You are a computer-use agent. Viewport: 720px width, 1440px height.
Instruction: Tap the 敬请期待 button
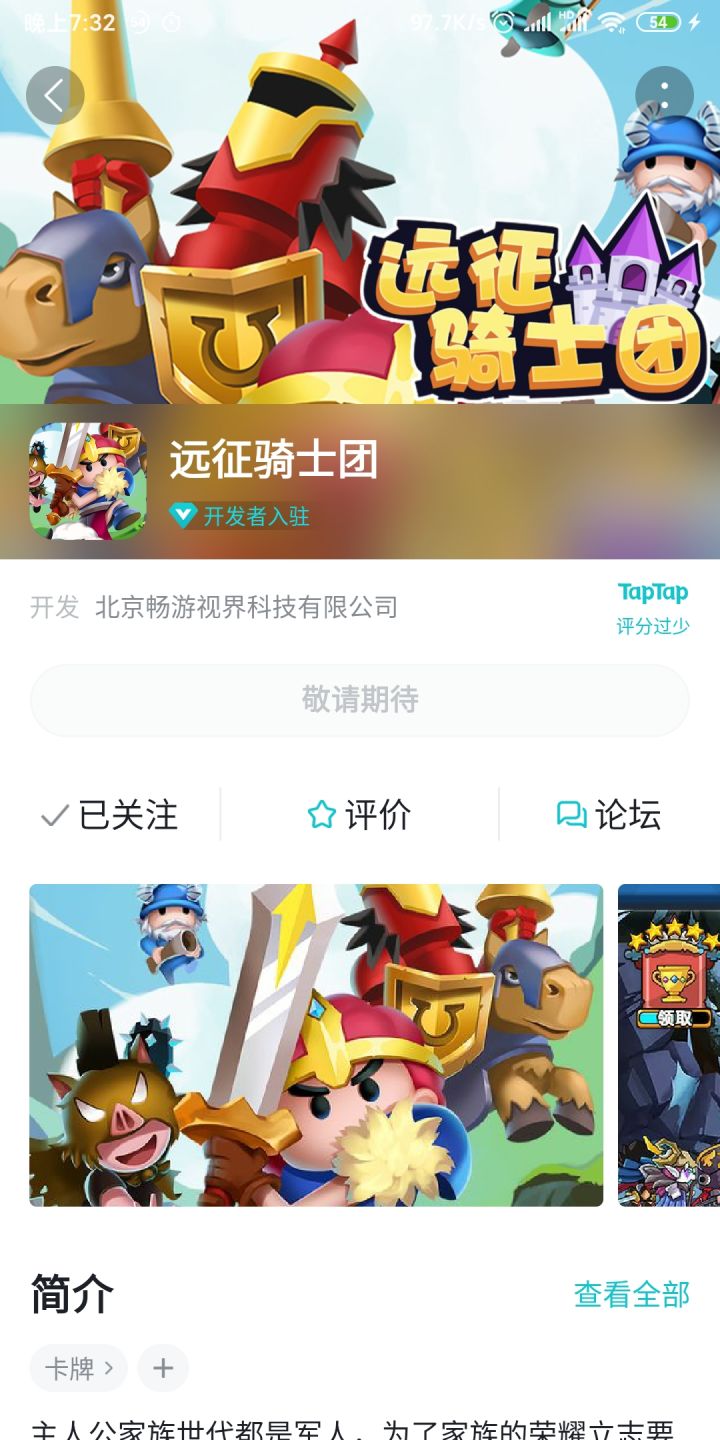360,699
